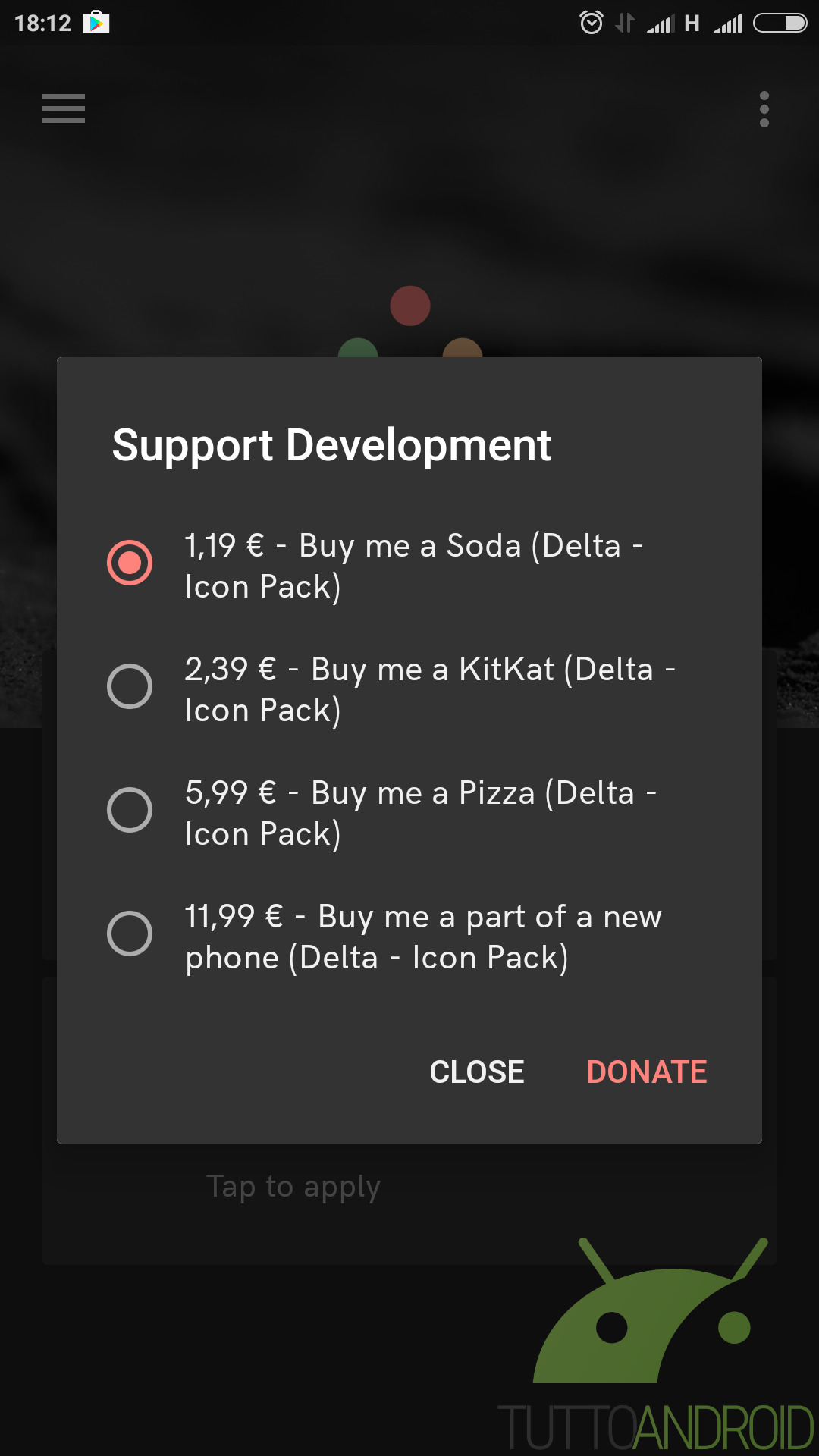
Task: Tap the DONATE button
Action: (647, 1072)
